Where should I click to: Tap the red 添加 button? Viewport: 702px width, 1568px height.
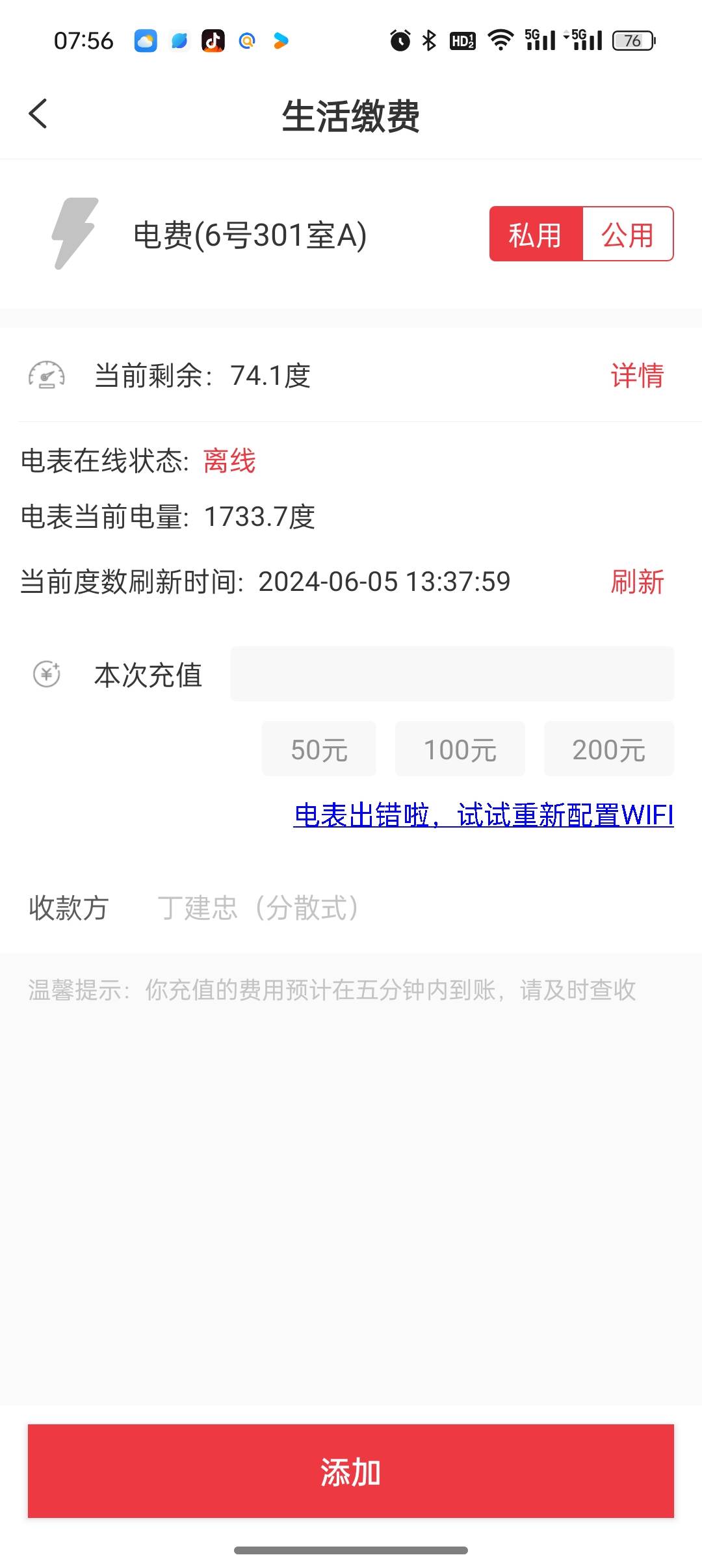pos(351,1472)
